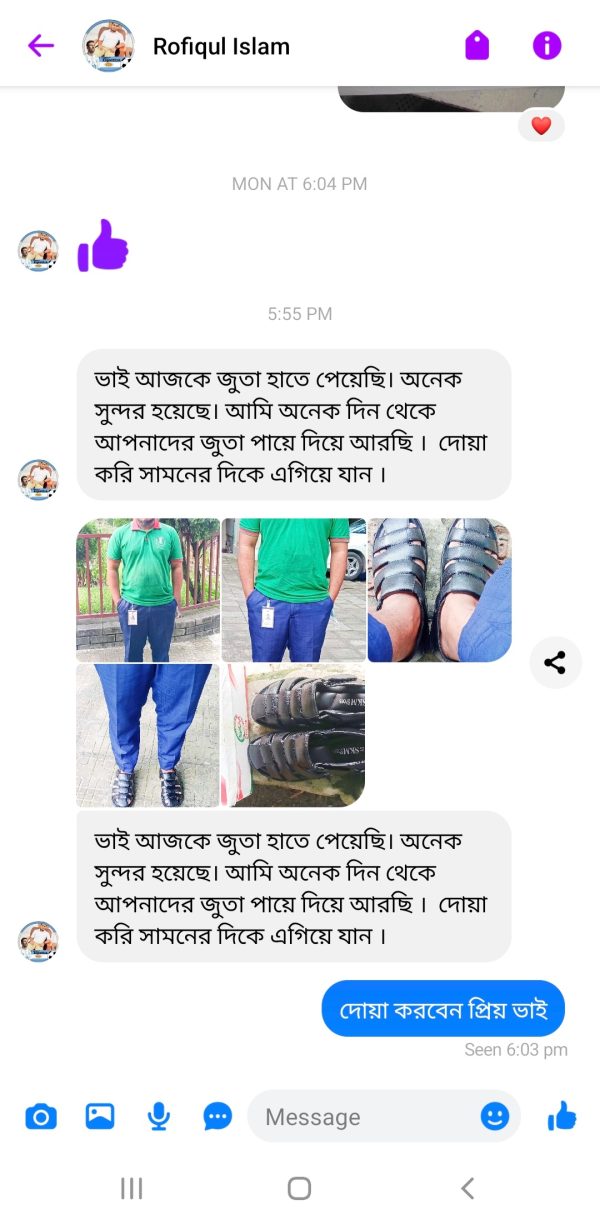
Task: Open recent apps from navigation bar
Action: click(131, 1188)
